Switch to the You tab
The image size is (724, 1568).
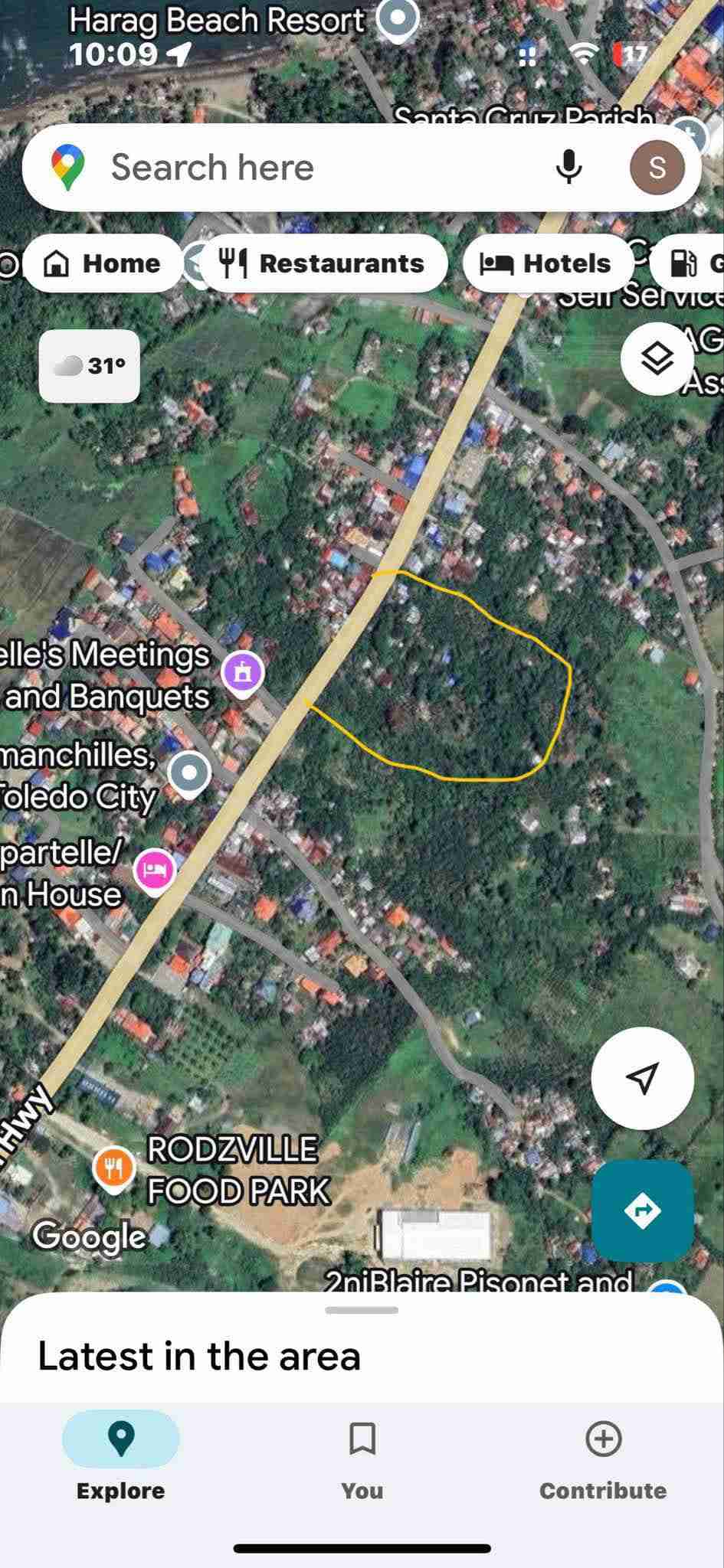[362, 1457]
